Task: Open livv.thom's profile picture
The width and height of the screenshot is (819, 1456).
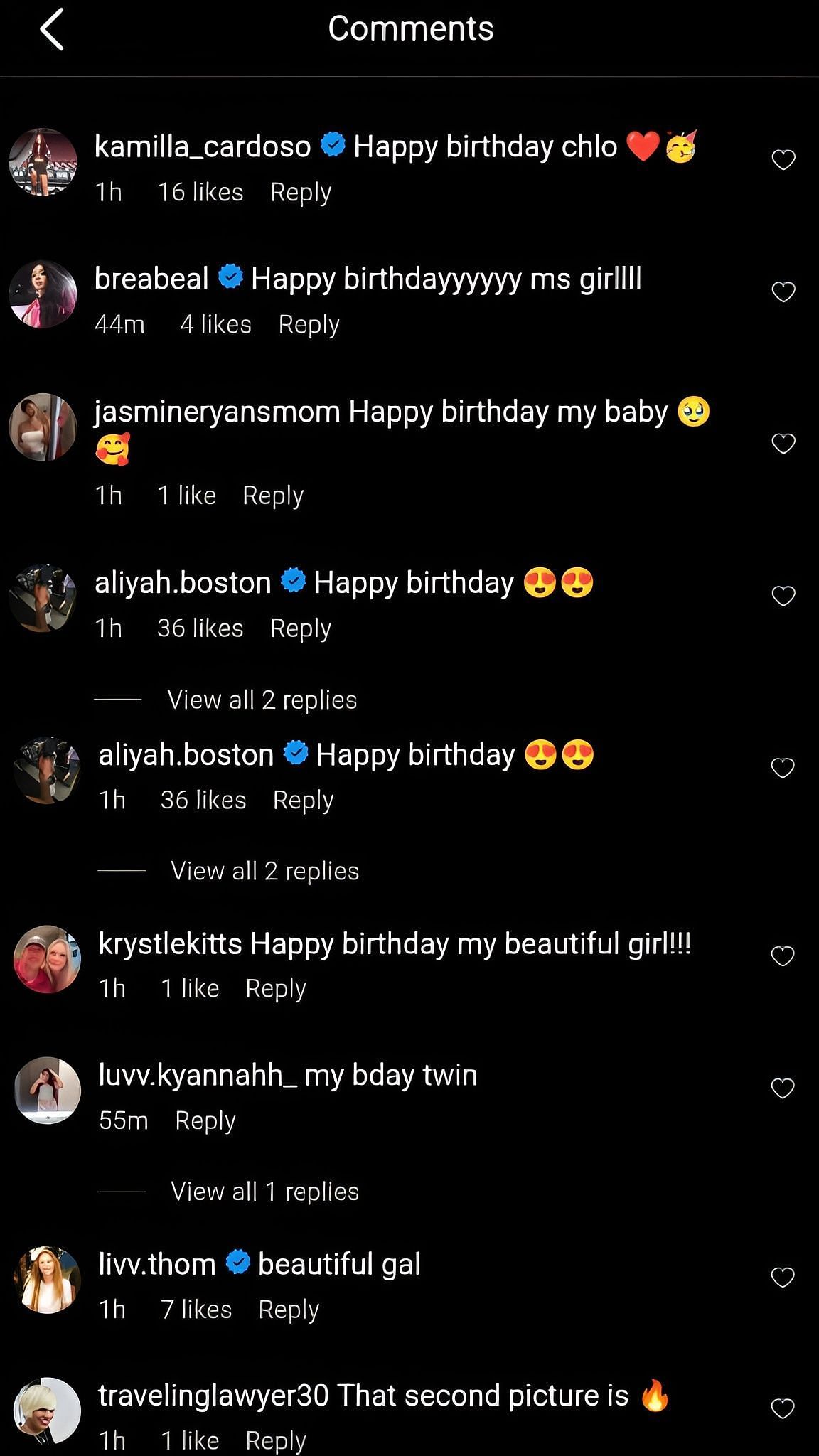Action: point(47,1279)
